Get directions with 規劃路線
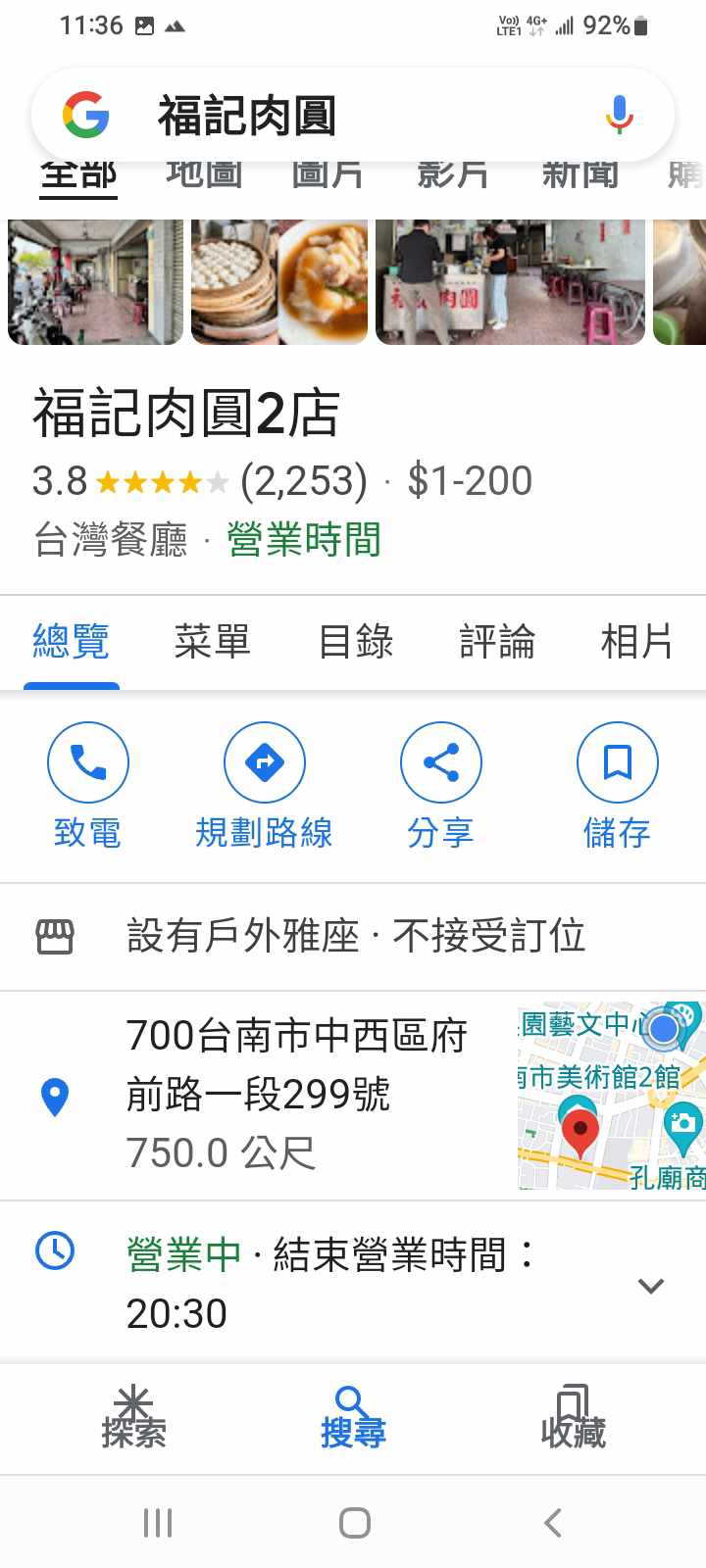 coord(265,784)
